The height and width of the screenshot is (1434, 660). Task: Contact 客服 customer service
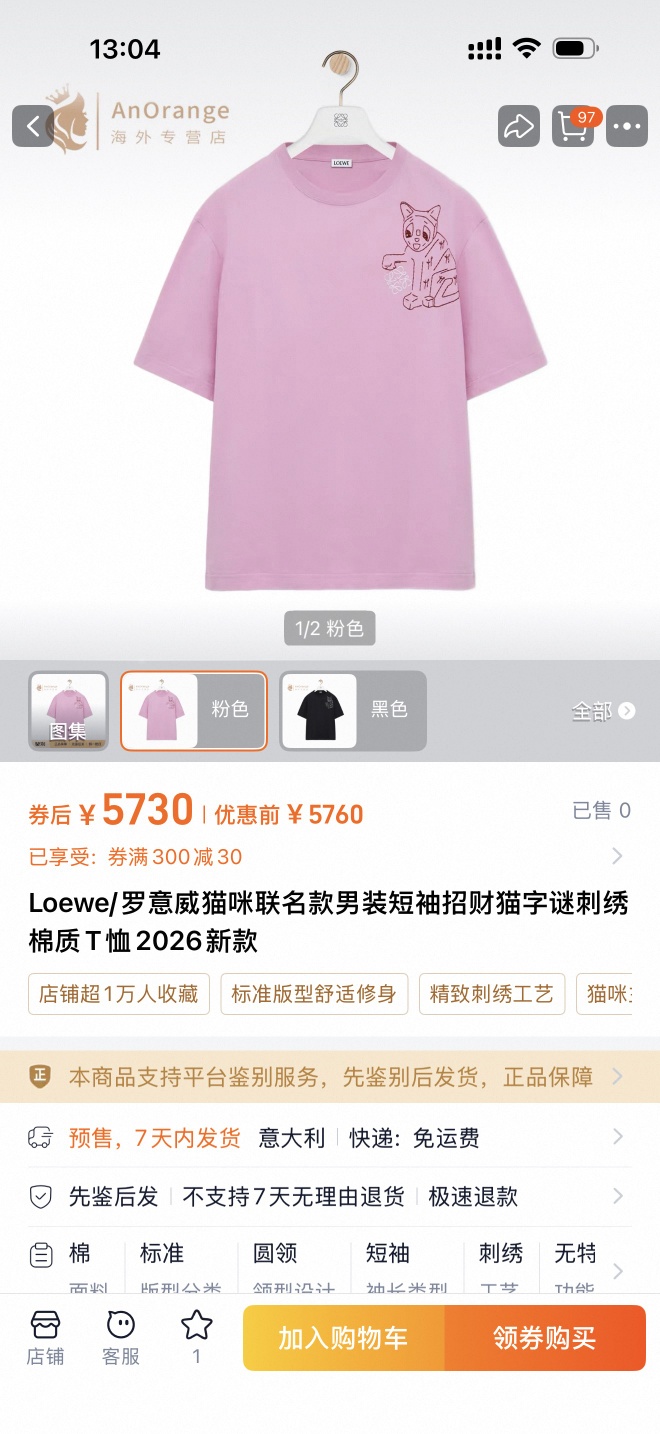[x=121, y=1338]
